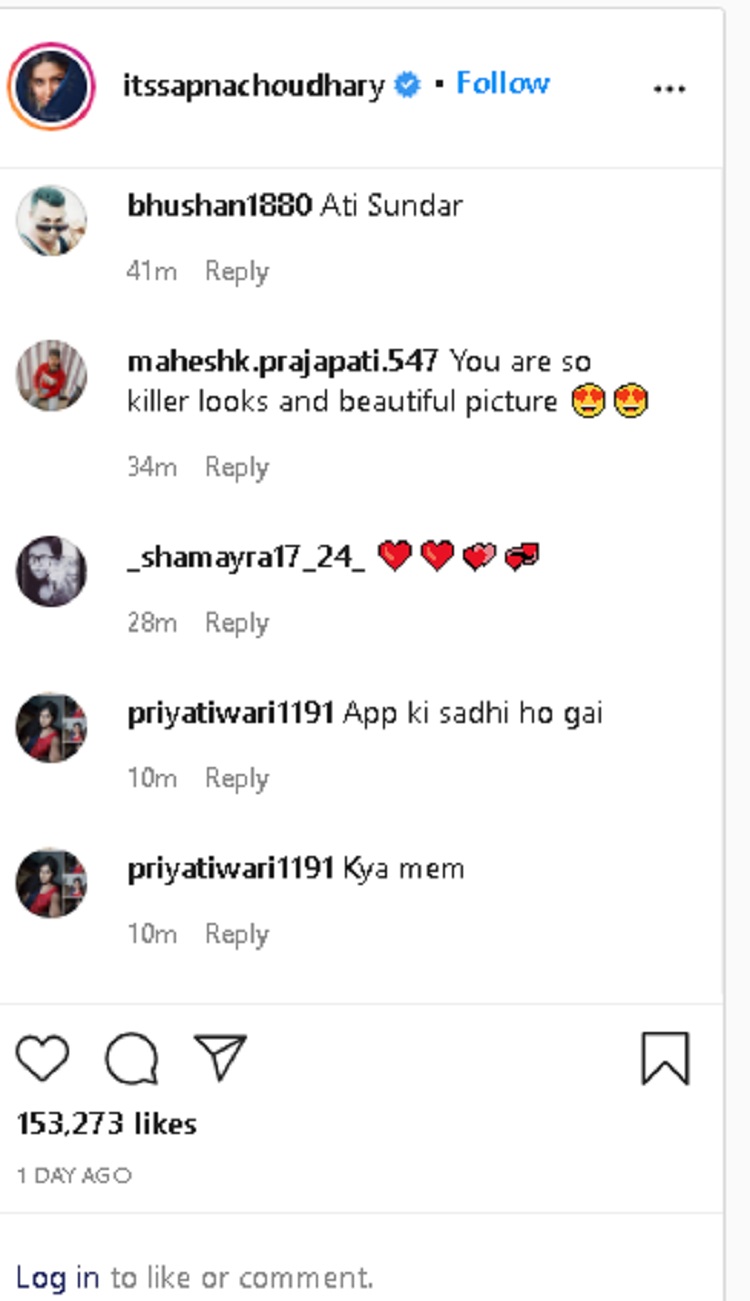Reply to "App ki sadhi ho gai" comment
Image resolution: width=750 pixels, height=1301 pixels.
click(237, 778)
